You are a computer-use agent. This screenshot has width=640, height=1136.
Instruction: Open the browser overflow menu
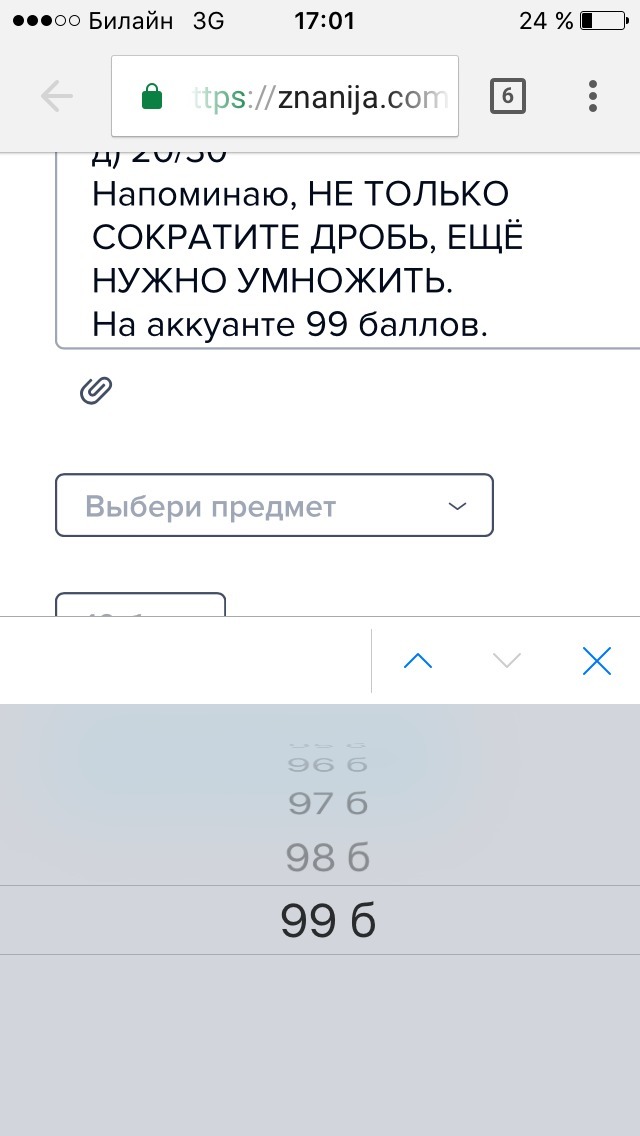[593, 96]
